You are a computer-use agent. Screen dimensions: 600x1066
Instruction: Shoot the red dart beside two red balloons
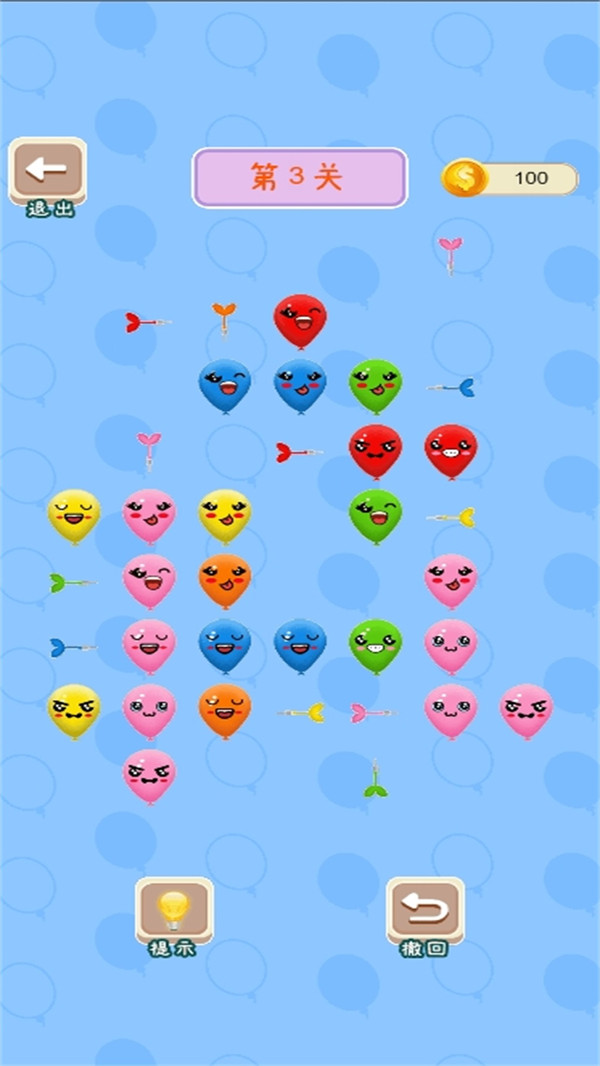pyautogui.click(x=298, y=453)
